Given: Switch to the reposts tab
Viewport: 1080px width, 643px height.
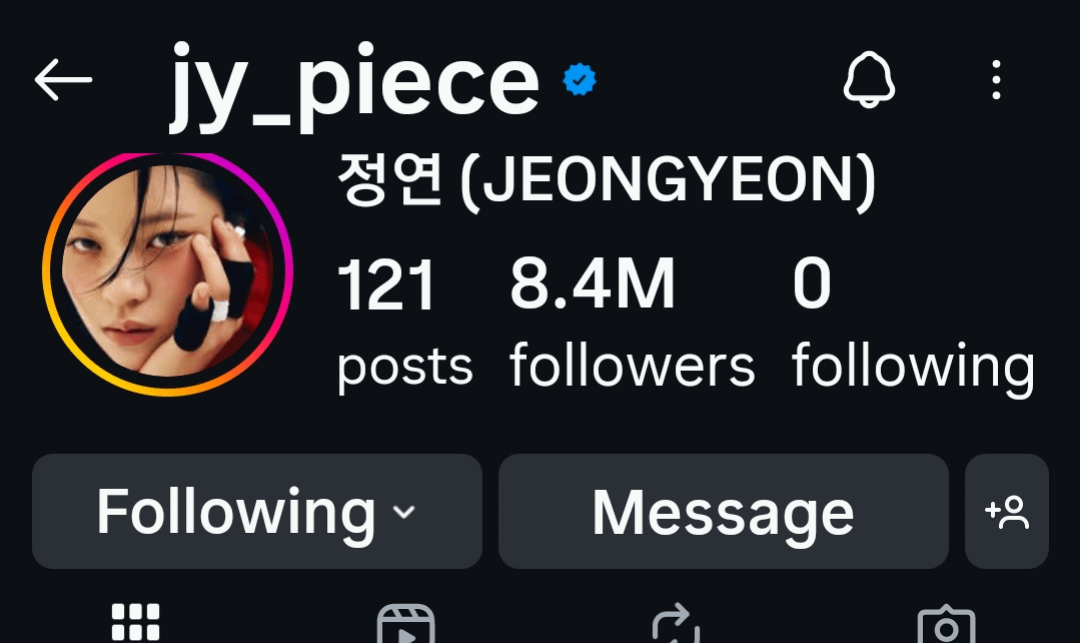Looking at the screenshot, I should (675, 624).
